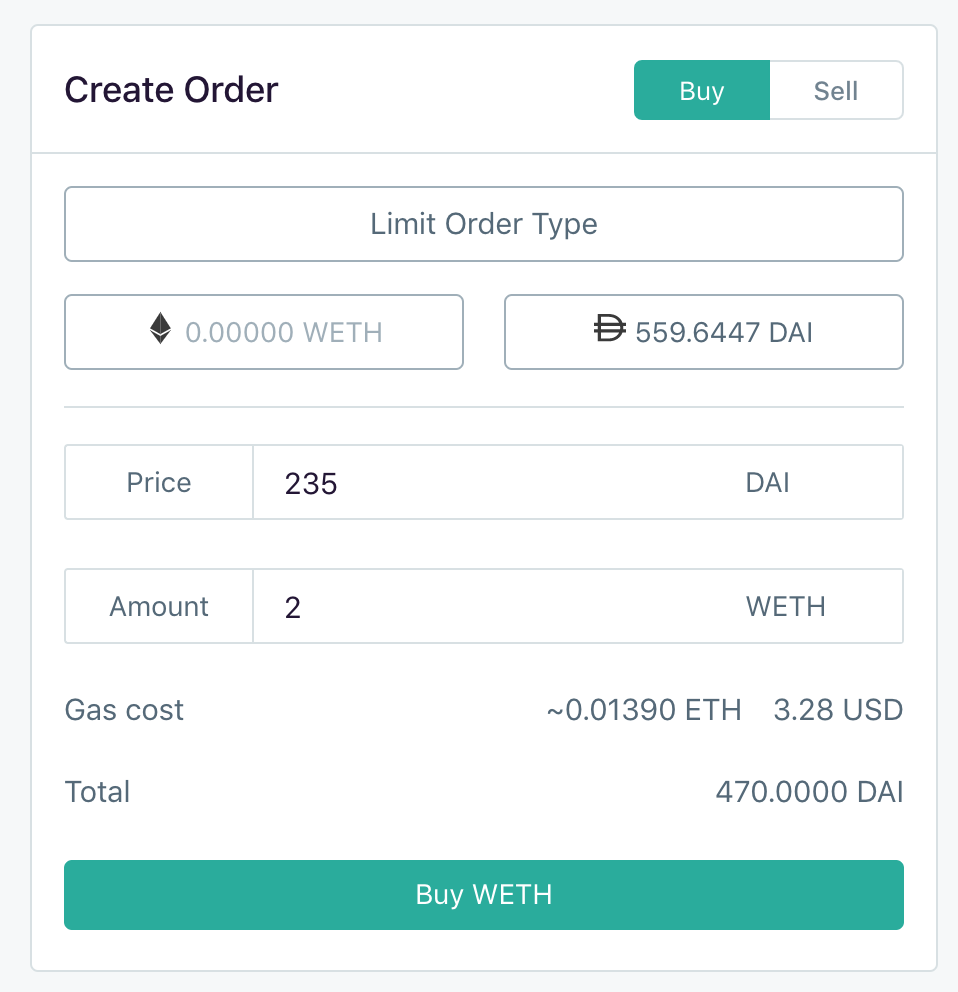Image resolution: width=958 pixels, height=992 pixels.
Task: Open the Limit Order Type selector
Action: click(484, 224)
